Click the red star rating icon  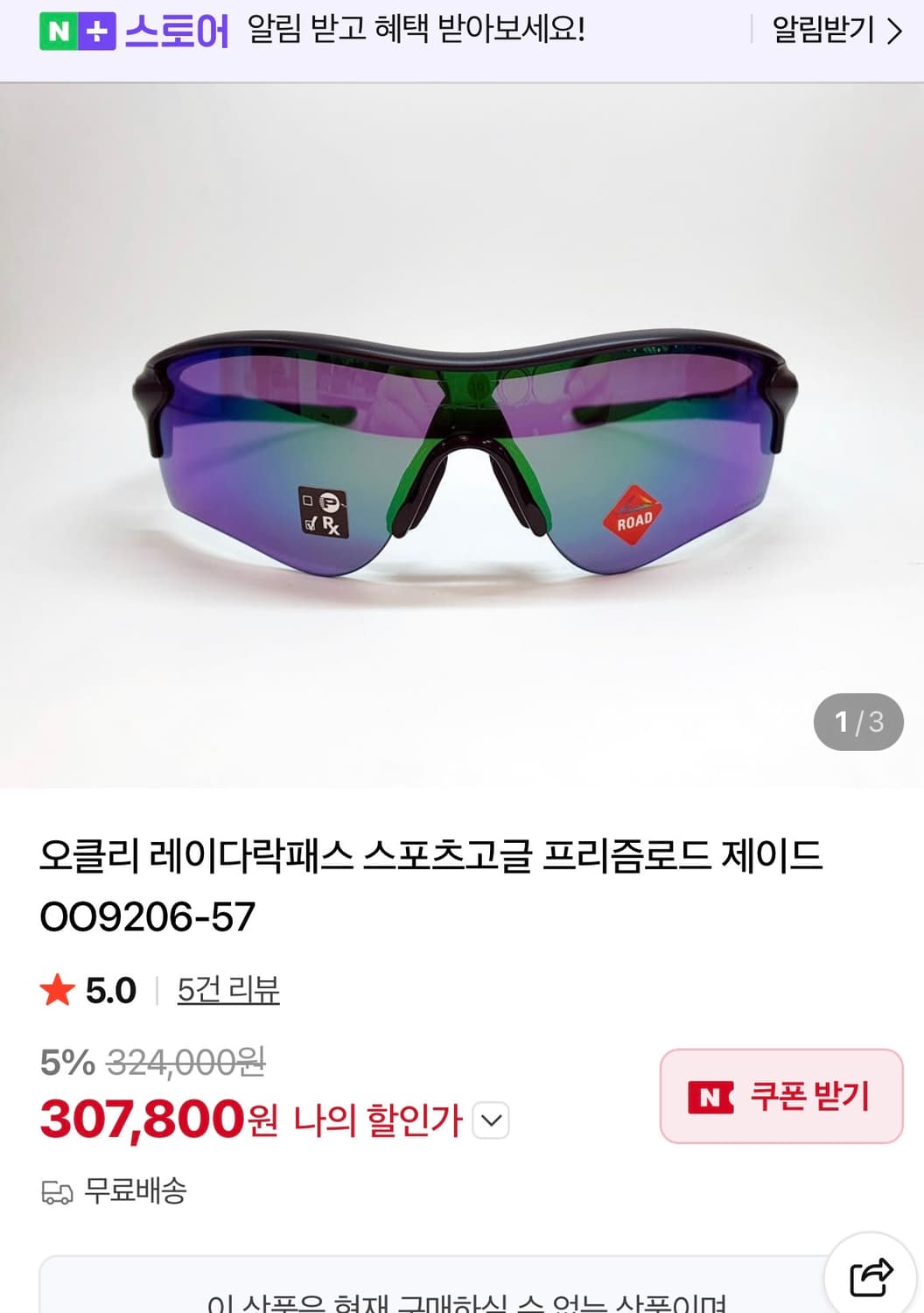click(57, 990)
